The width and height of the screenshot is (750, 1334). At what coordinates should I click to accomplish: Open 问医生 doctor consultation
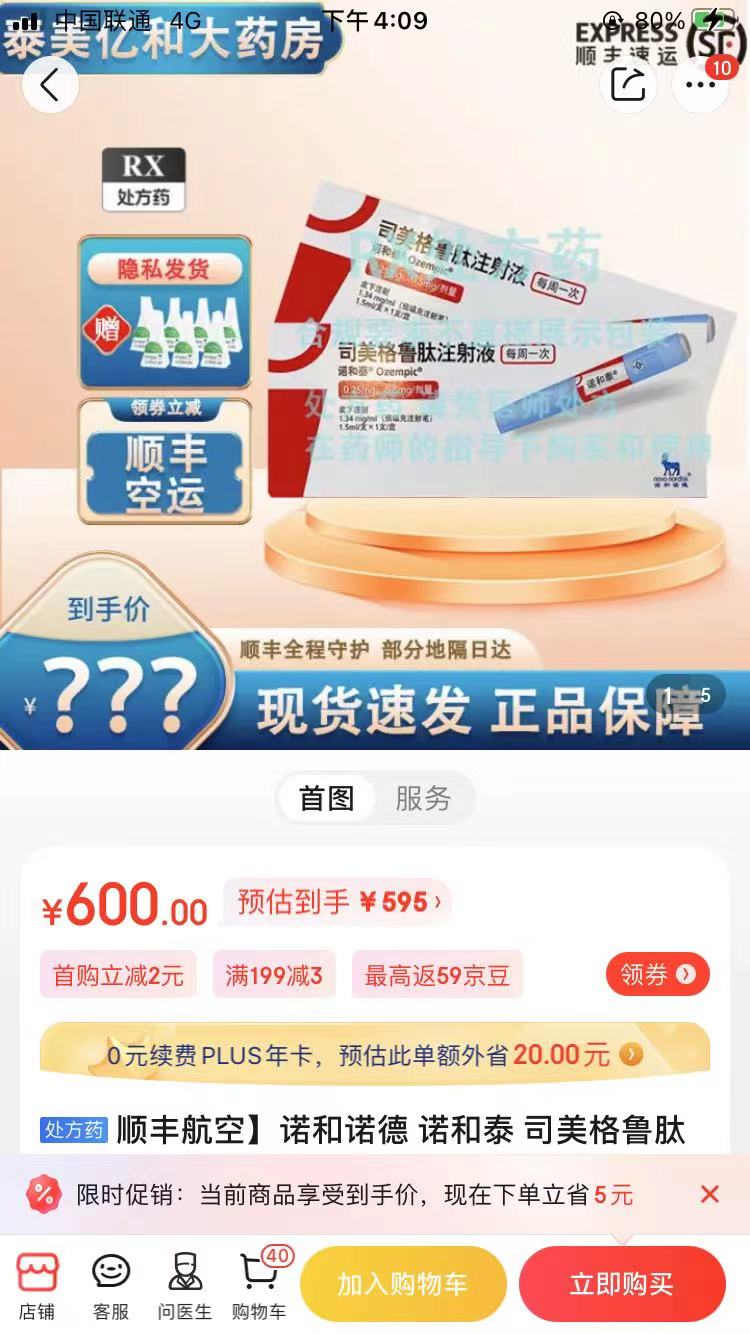click(x=185, y=1286)
